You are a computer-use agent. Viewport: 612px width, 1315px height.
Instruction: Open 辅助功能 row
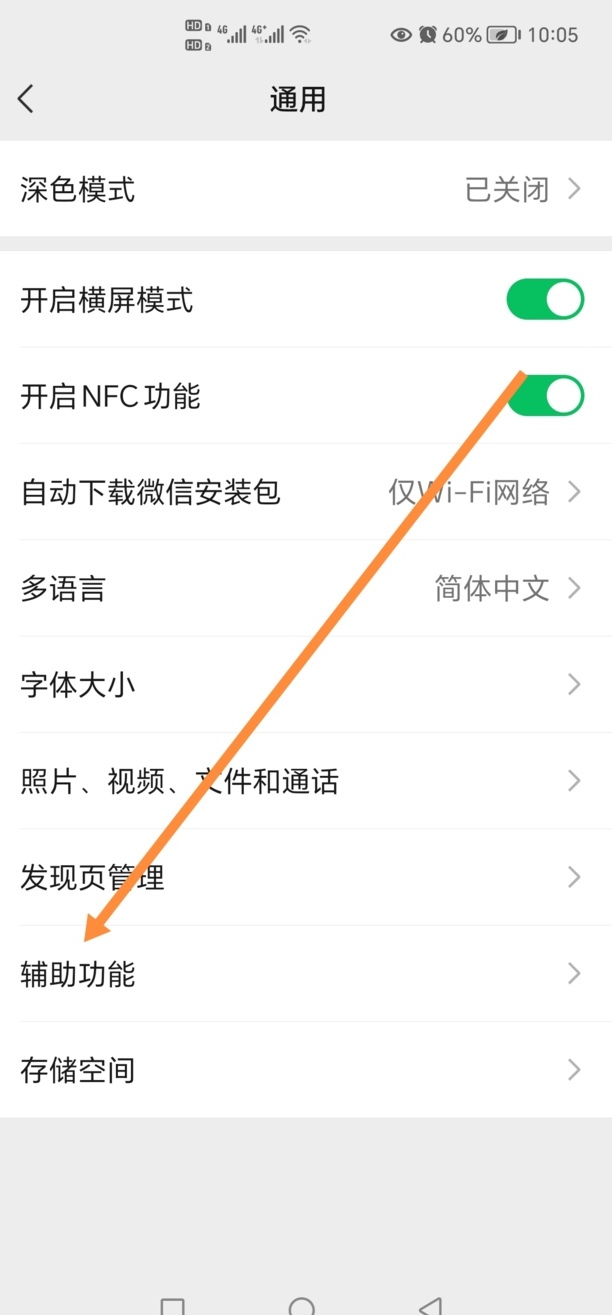[x=300, y=974]
